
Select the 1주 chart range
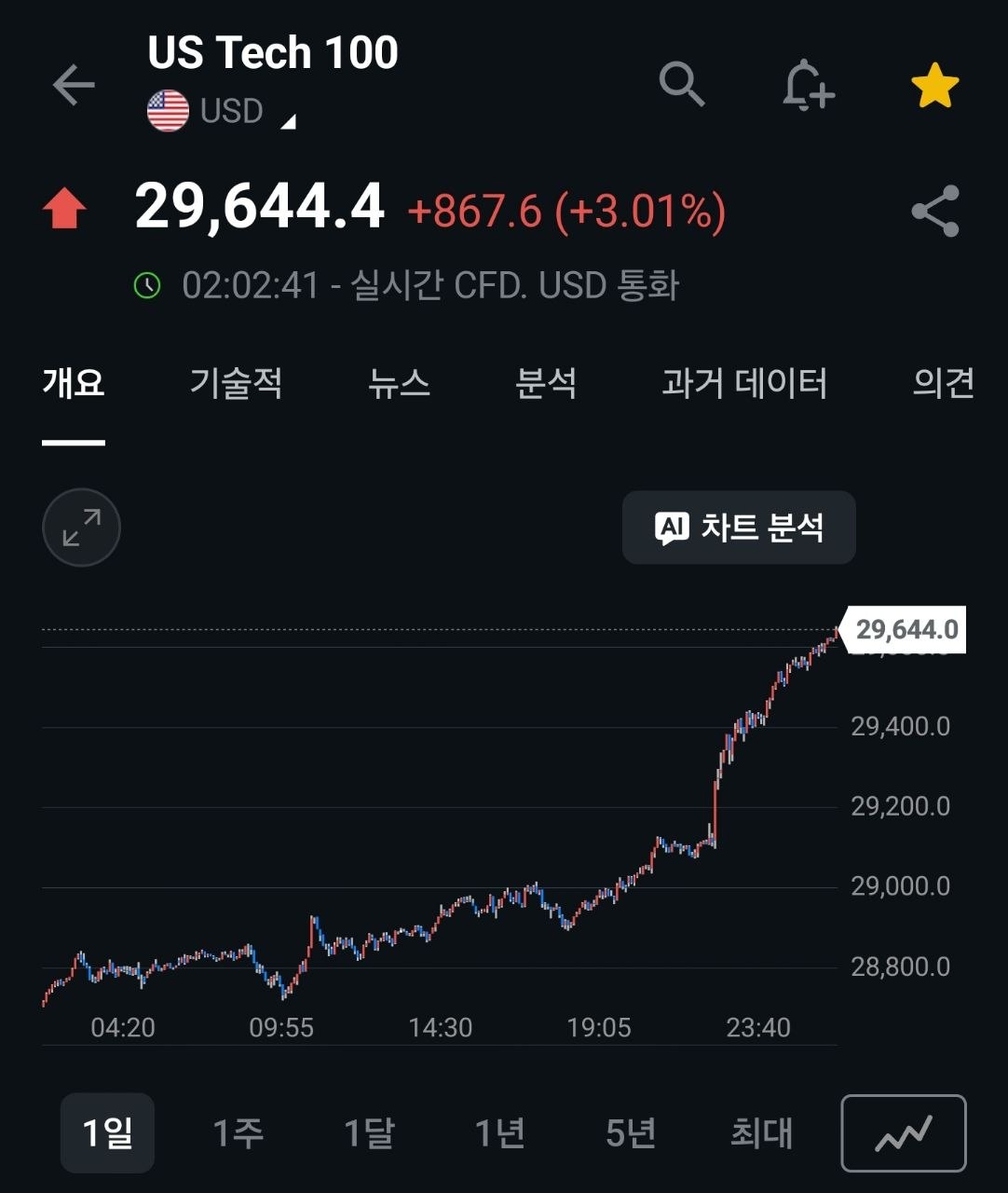pos(238,1133)
